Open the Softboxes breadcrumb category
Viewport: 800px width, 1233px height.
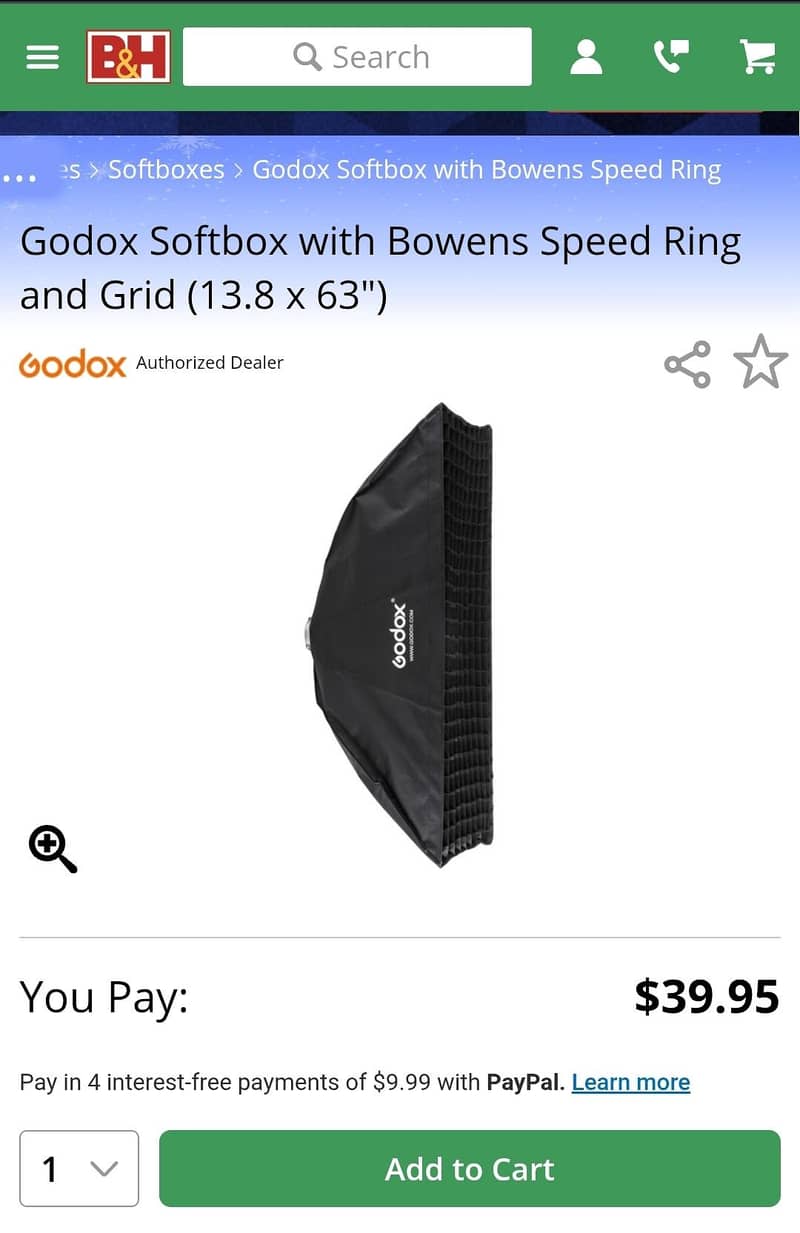tap(166, 170)
